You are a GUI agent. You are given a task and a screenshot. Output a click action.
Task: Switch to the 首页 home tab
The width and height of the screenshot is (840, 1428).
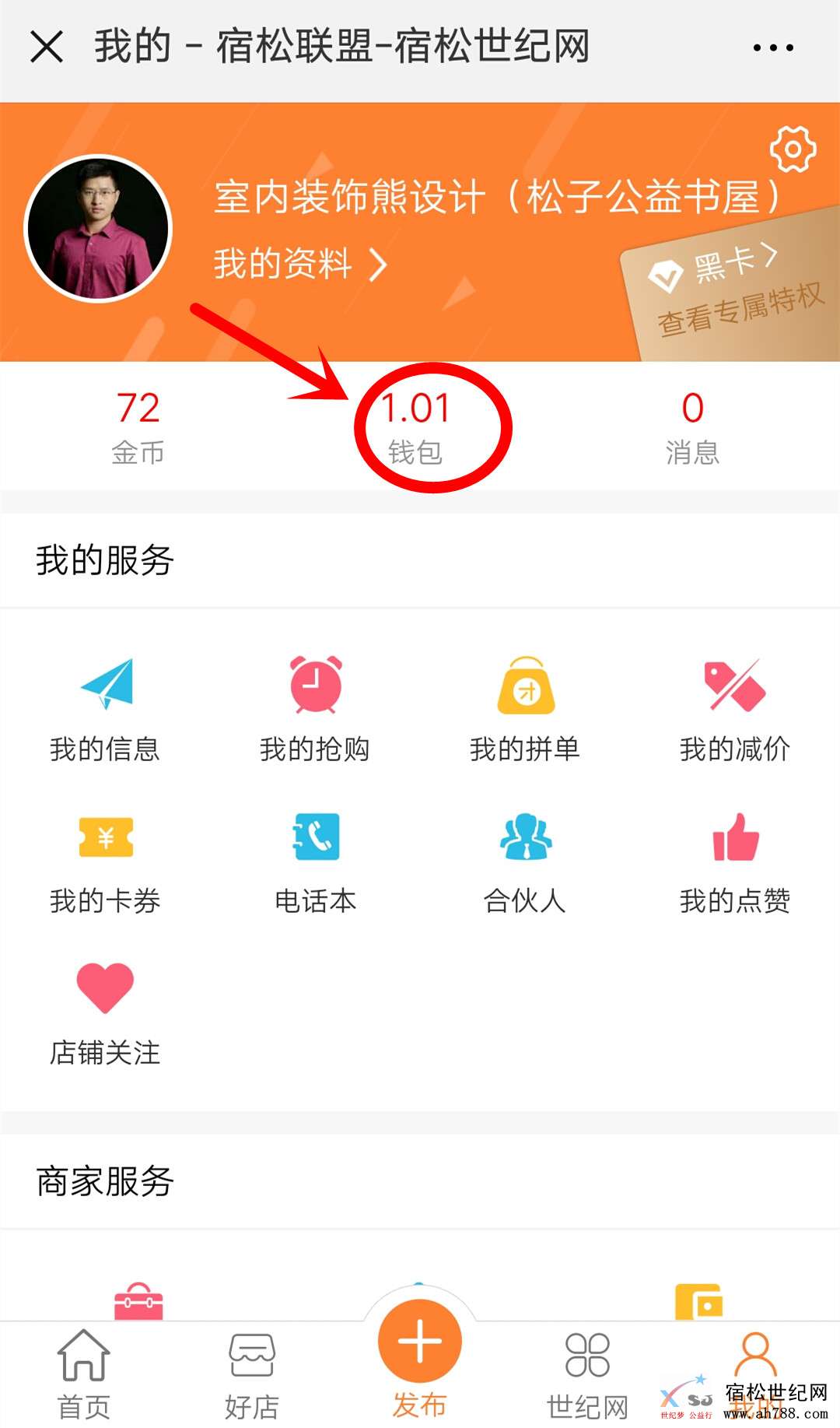pos(83,1374)
